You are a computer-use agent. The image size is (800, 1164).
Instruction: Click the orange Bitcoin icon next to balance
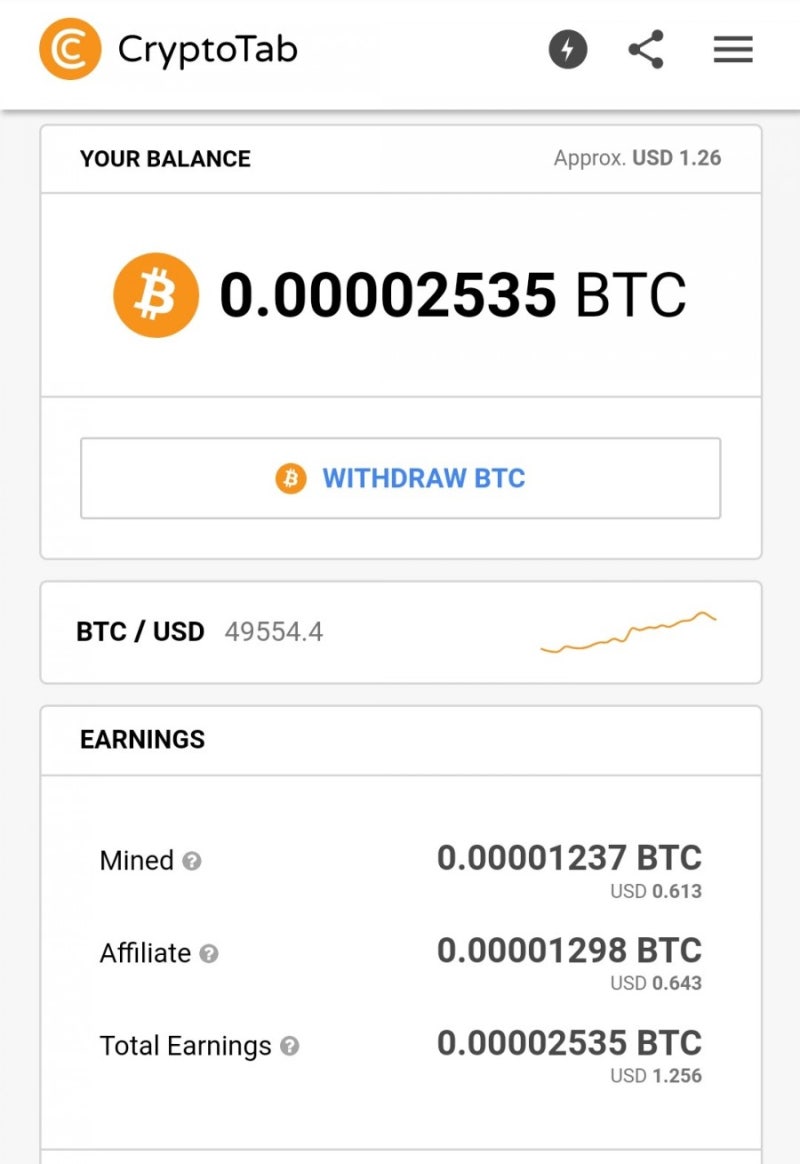pos(156,293)
